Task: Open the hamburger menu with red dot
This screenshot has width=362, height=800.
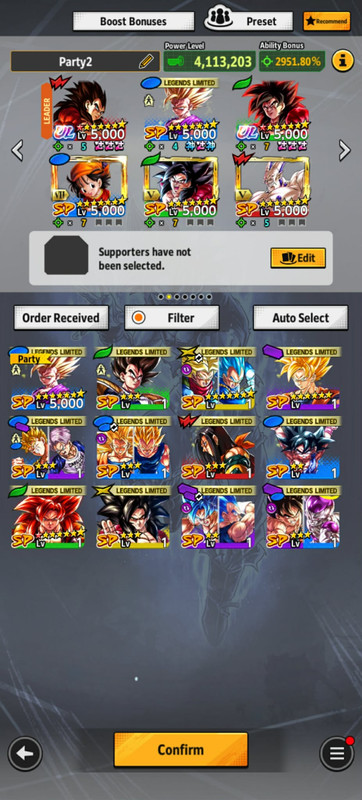Action: [337, 754]
